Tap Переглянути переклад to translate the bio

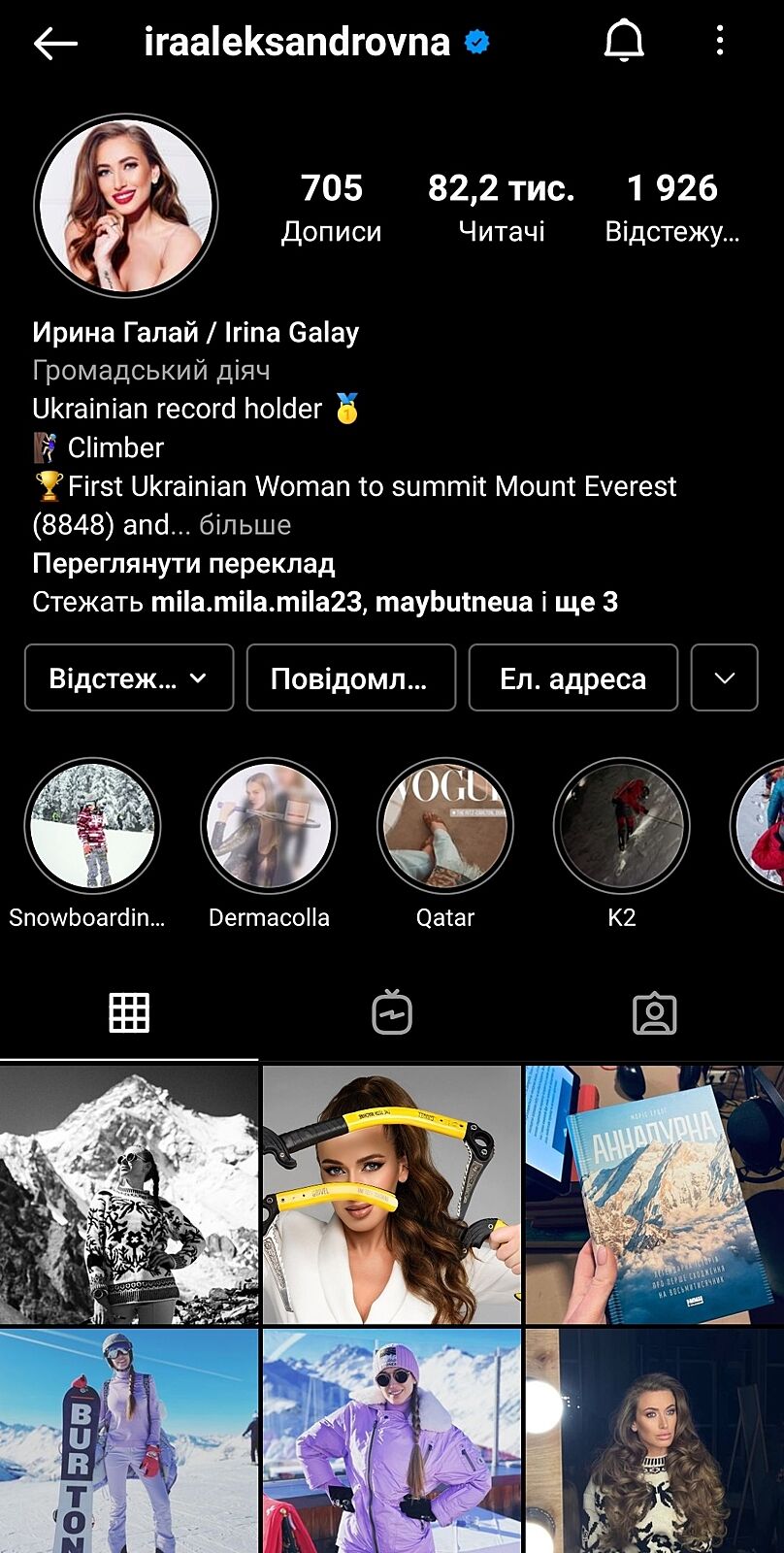tap(183, 564)
